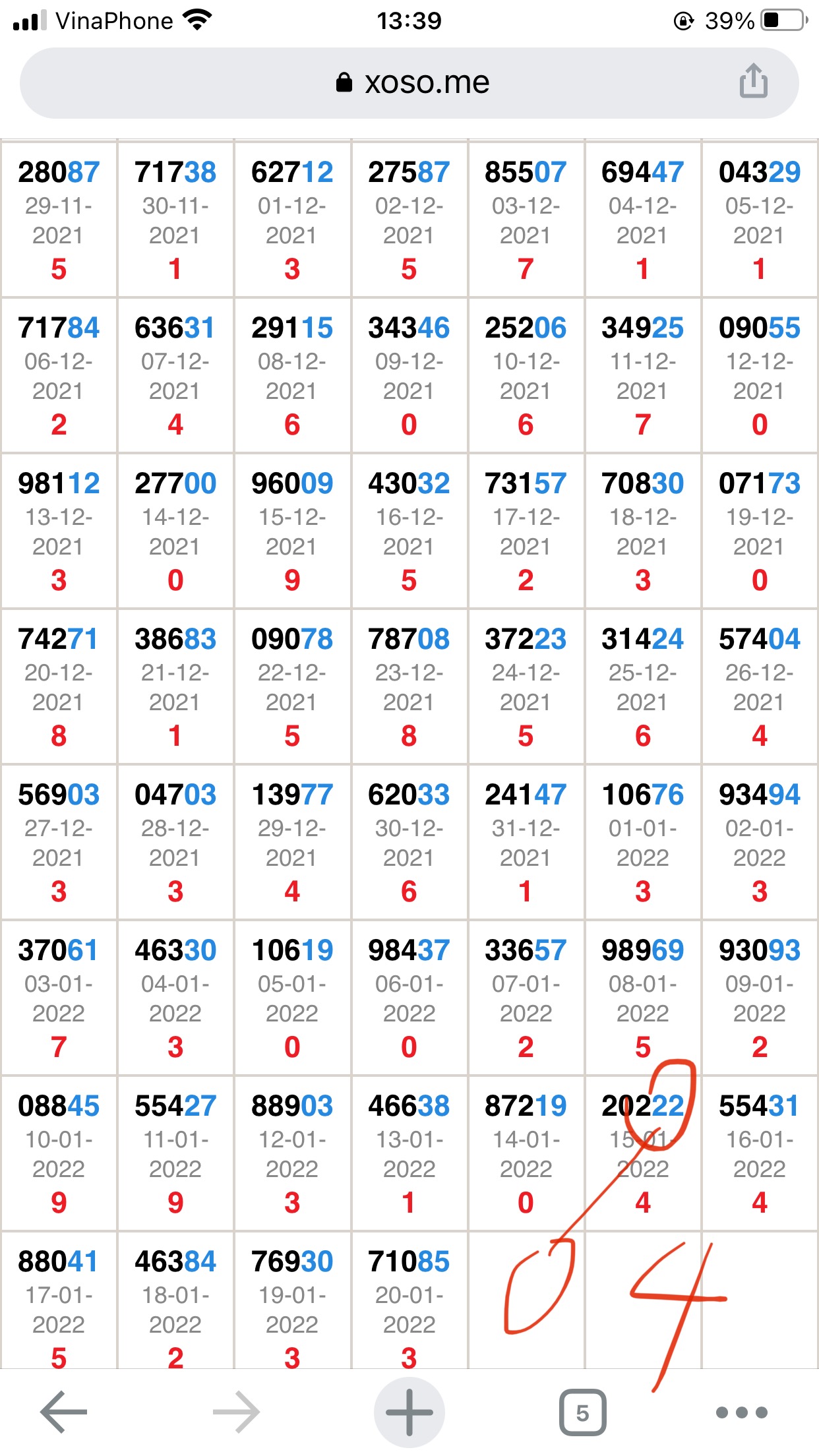
Task: Open a new tab with plus button
Action: coord(409,1412)
